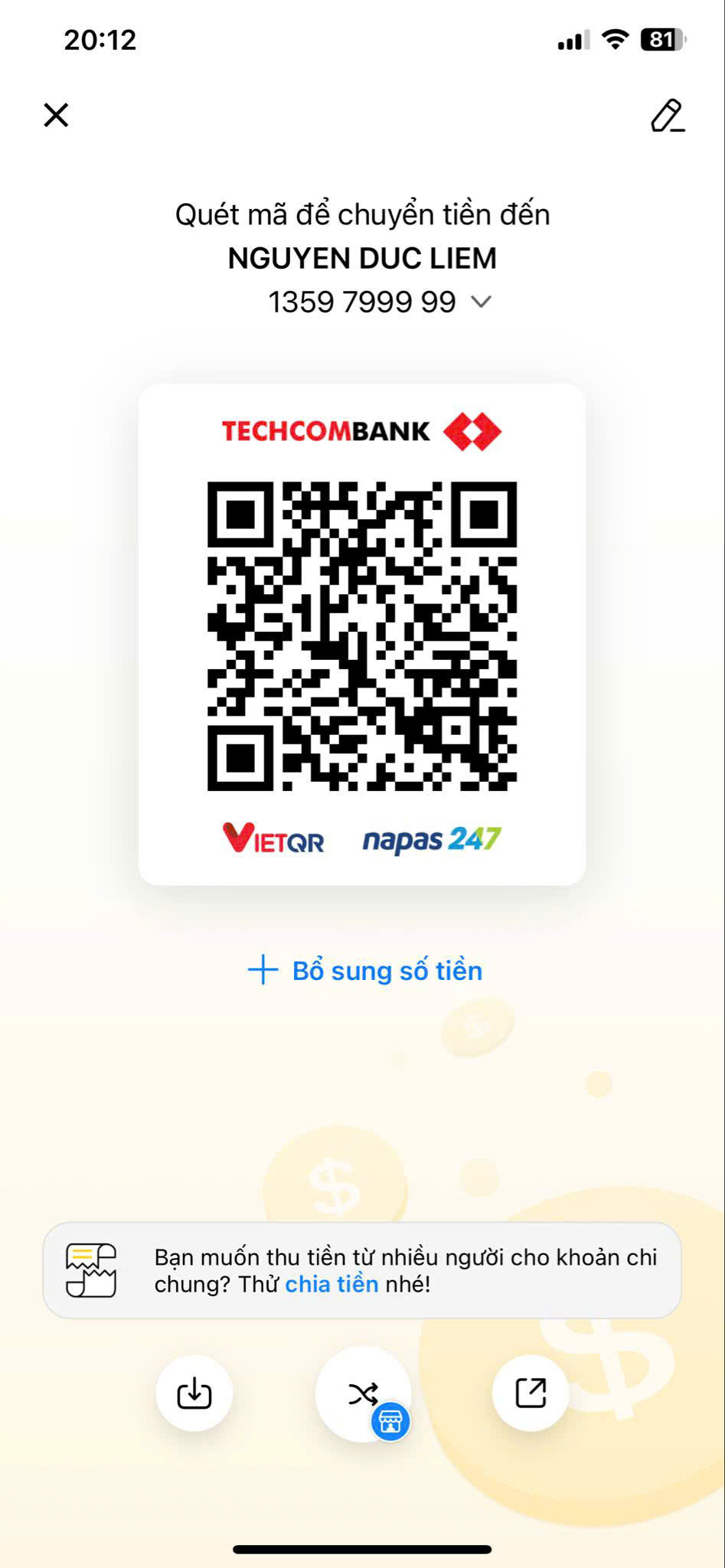725x1568 pixels.
Task: Share the QR code
Action: [531, 1393]
